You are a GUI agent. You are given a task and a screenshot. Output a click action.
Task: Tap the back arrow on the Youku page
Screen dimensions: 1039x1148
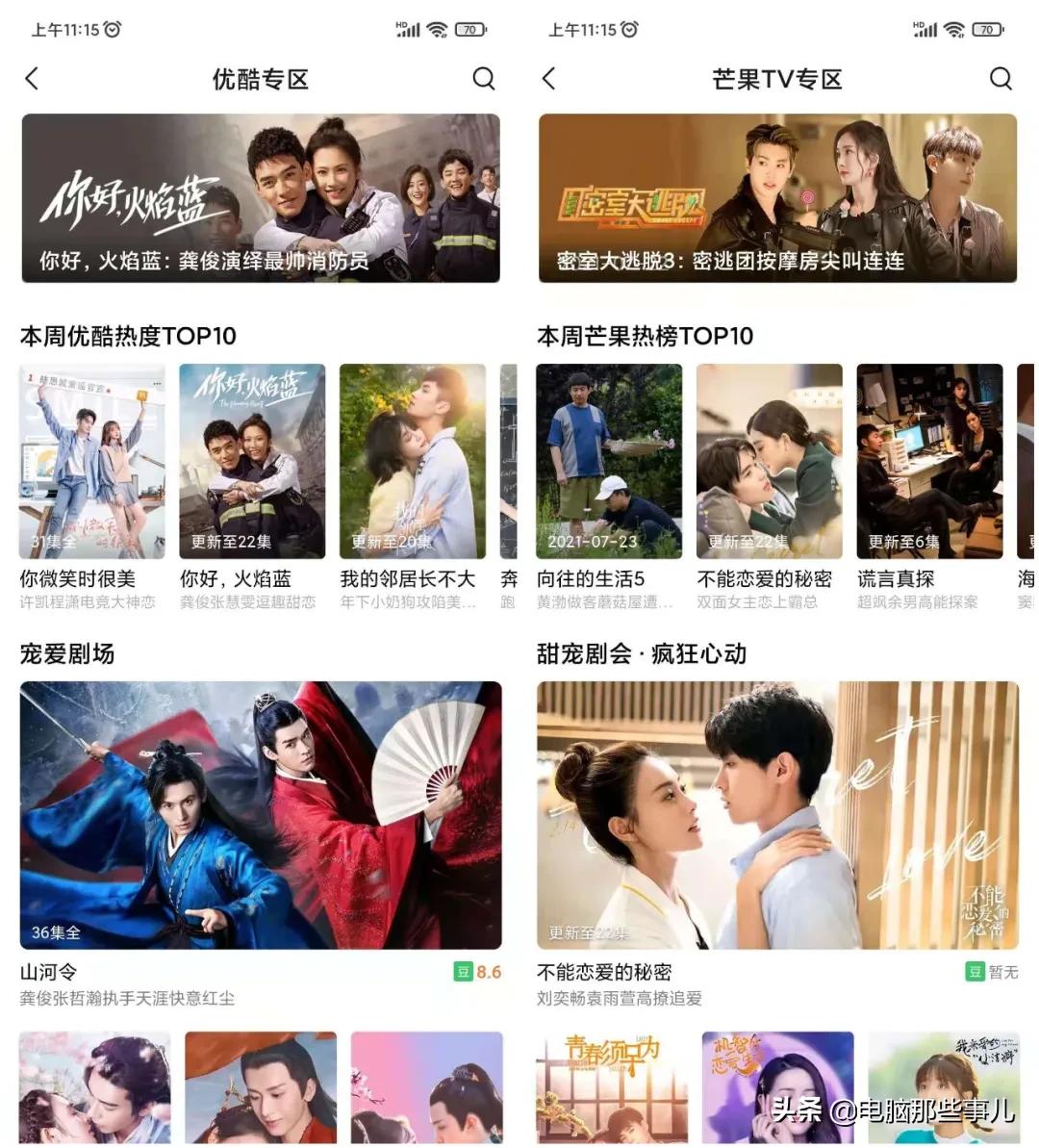(x=32, y=79)
